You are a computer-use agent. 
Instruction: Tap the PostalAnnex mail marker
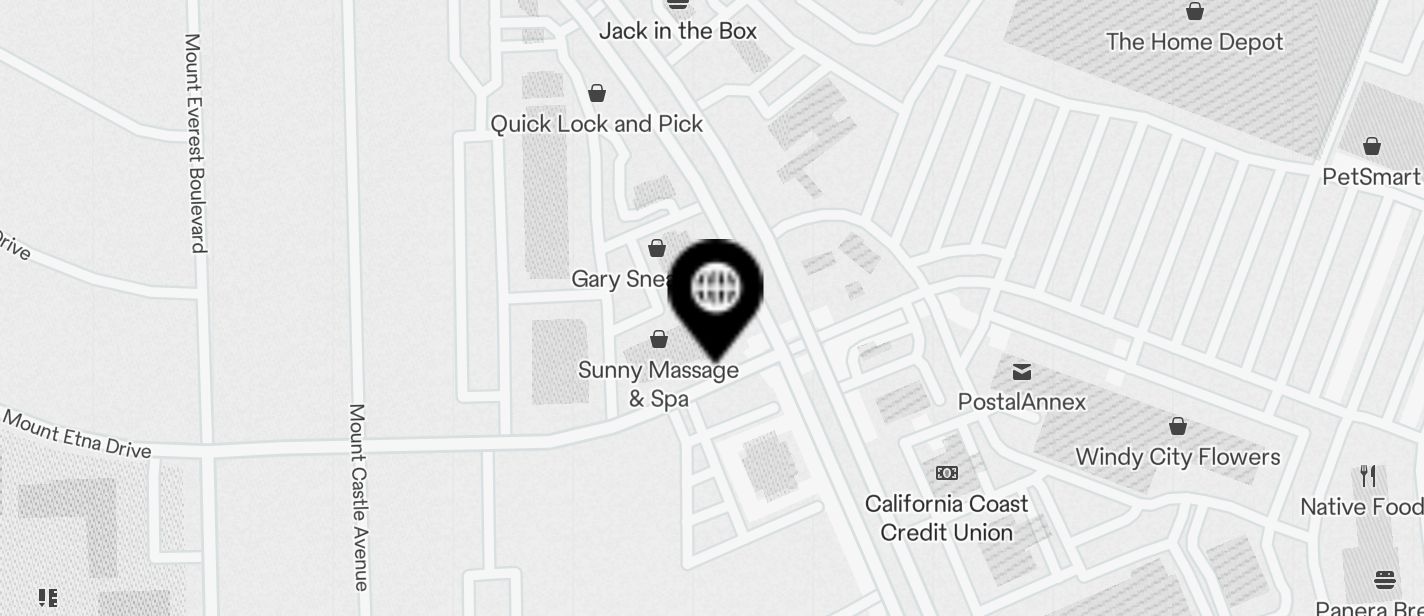1021,372
